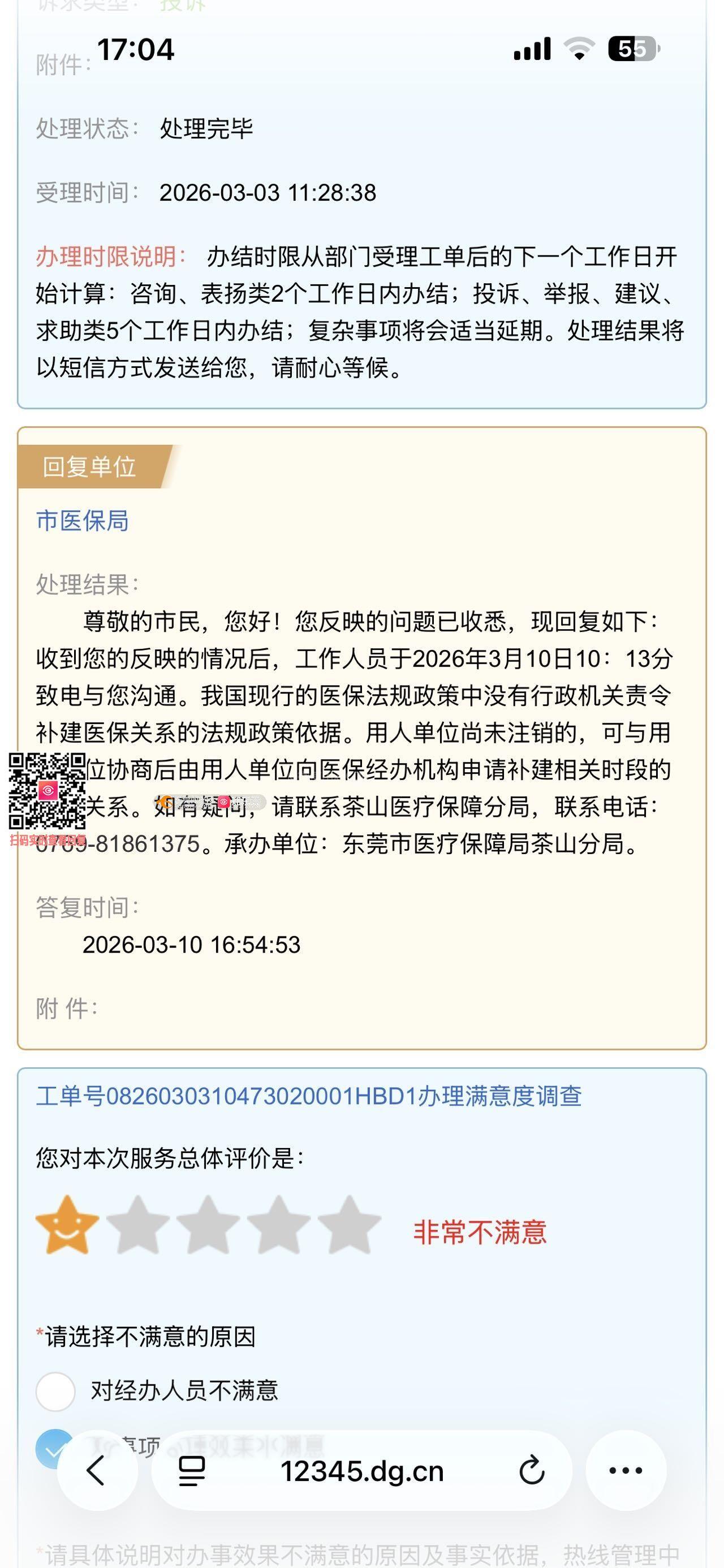The width and height of the screenshot is (724, 1568).
Task: Select the first star rating
Action: [x=67, y=1224]
